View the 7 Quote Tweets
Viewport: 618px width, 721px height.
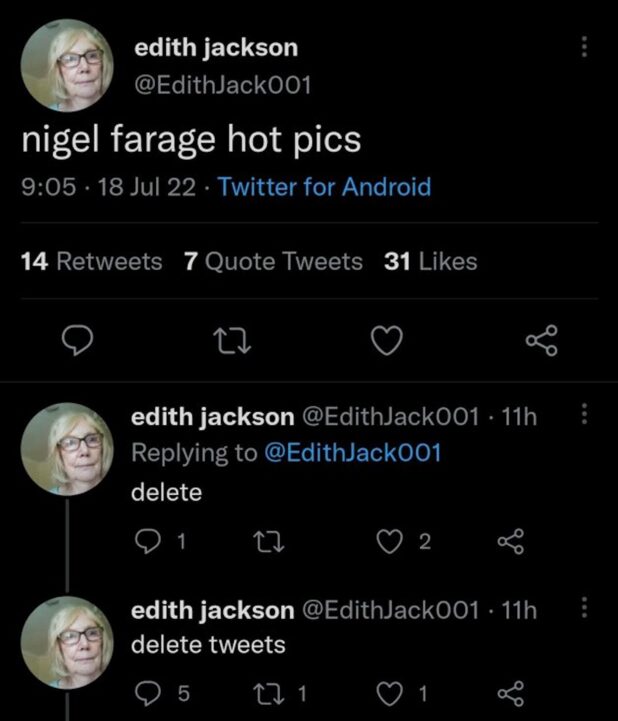coord(273,262)
